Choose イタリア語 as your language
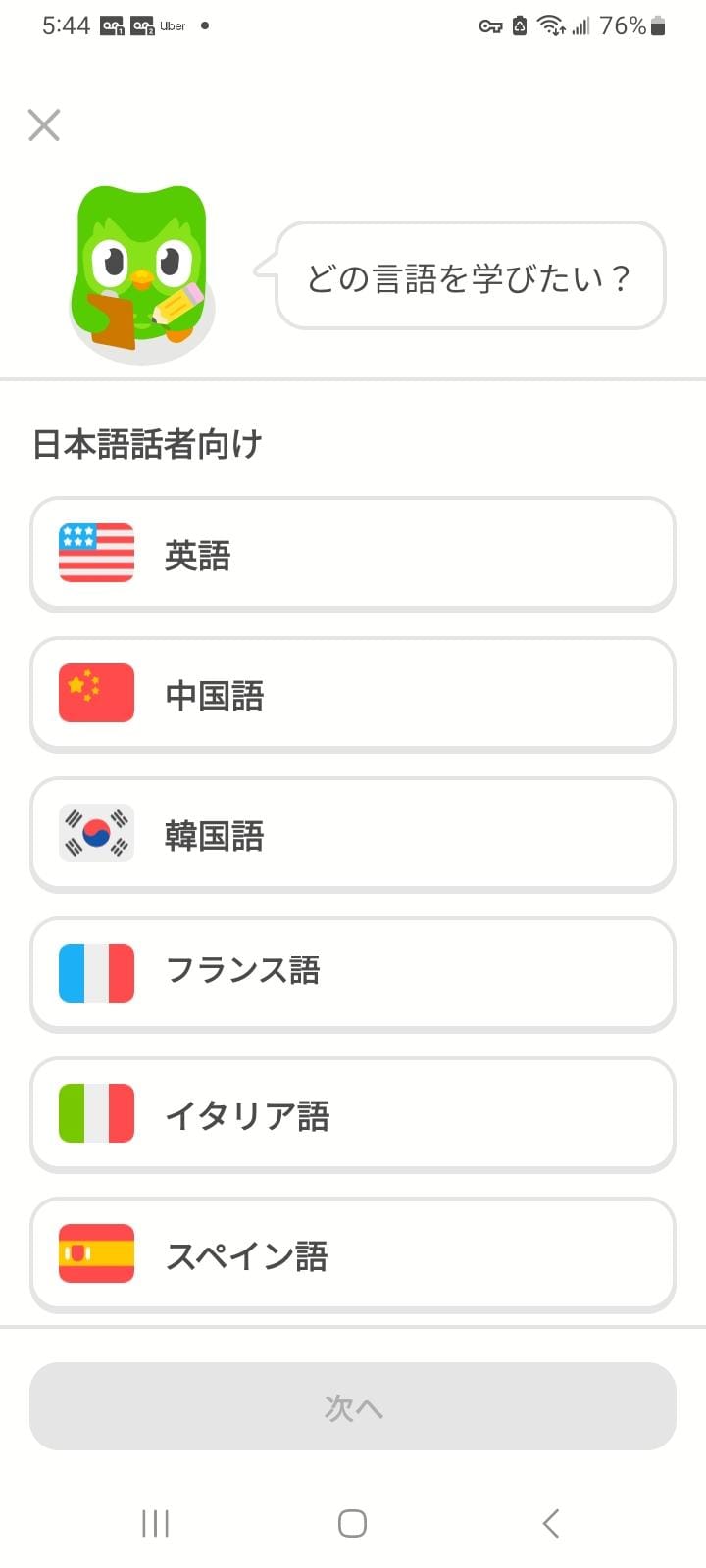The height and width of the screenshot is (1568, 706). click(353, 1114)
